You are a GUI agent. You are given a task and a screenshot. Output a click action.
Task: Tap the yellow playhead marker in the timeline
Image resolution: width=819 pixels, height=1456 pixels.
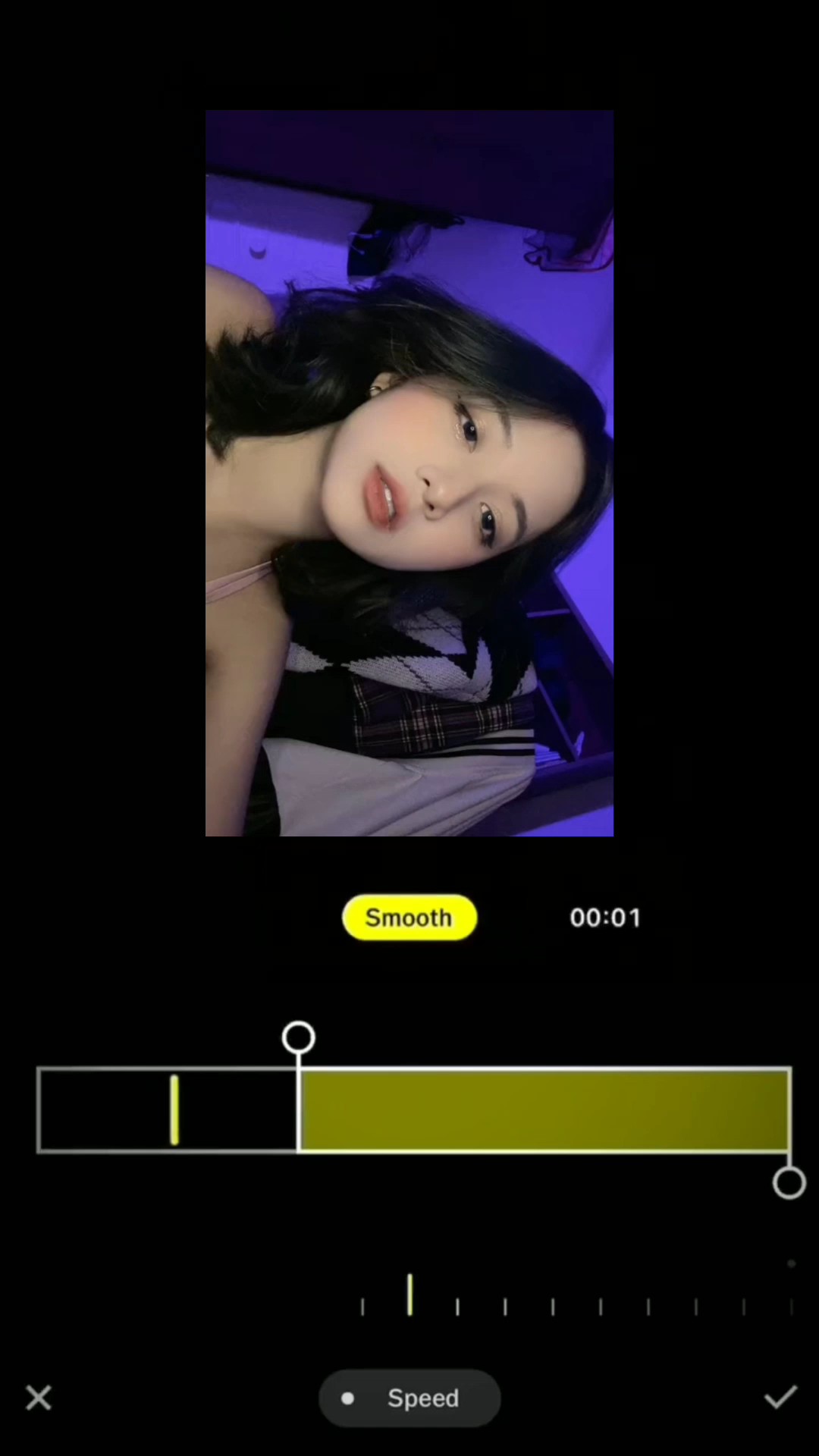click(174, 1110)
